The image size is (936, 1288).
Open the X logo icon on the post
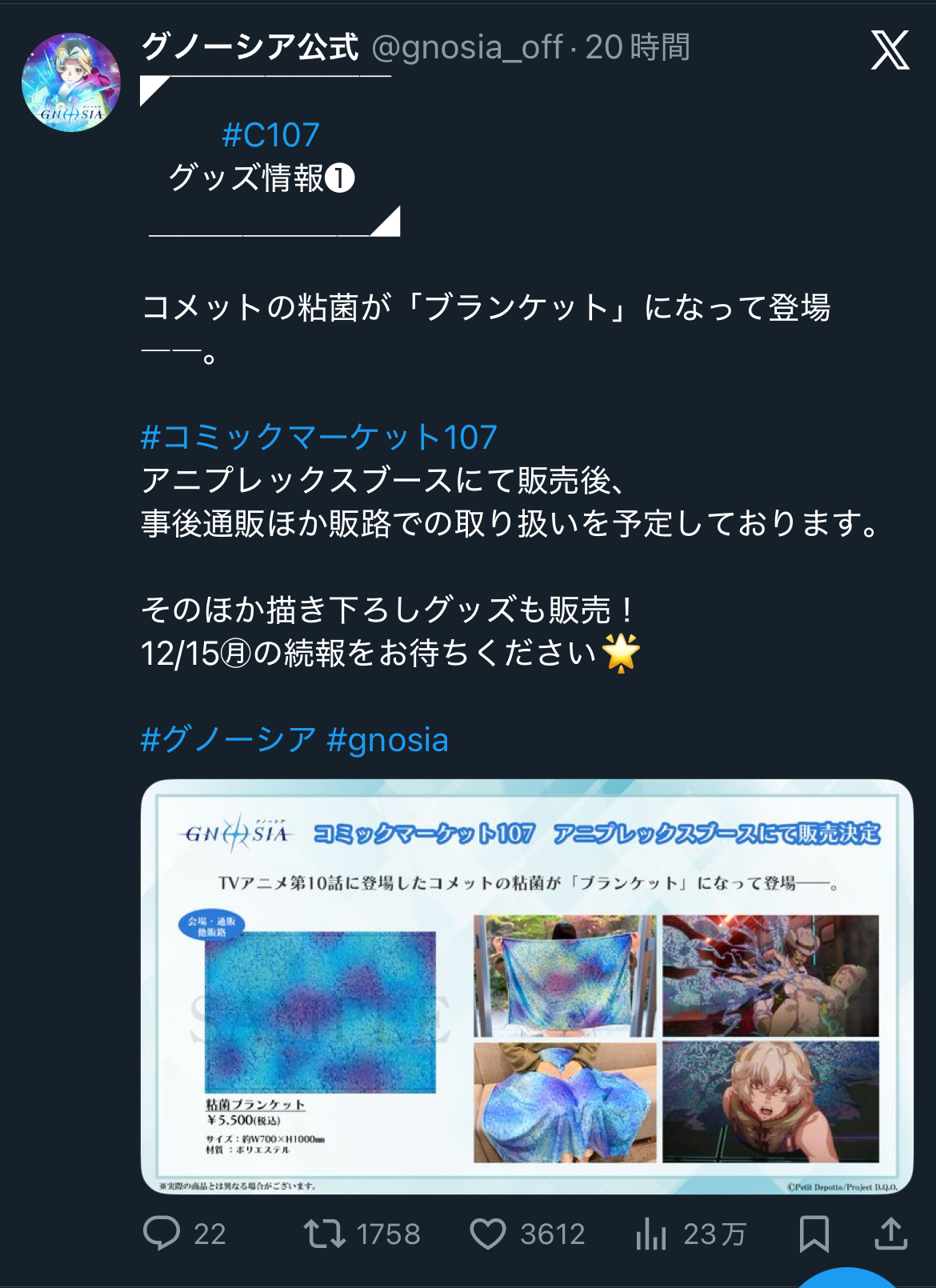click(890, 50)
